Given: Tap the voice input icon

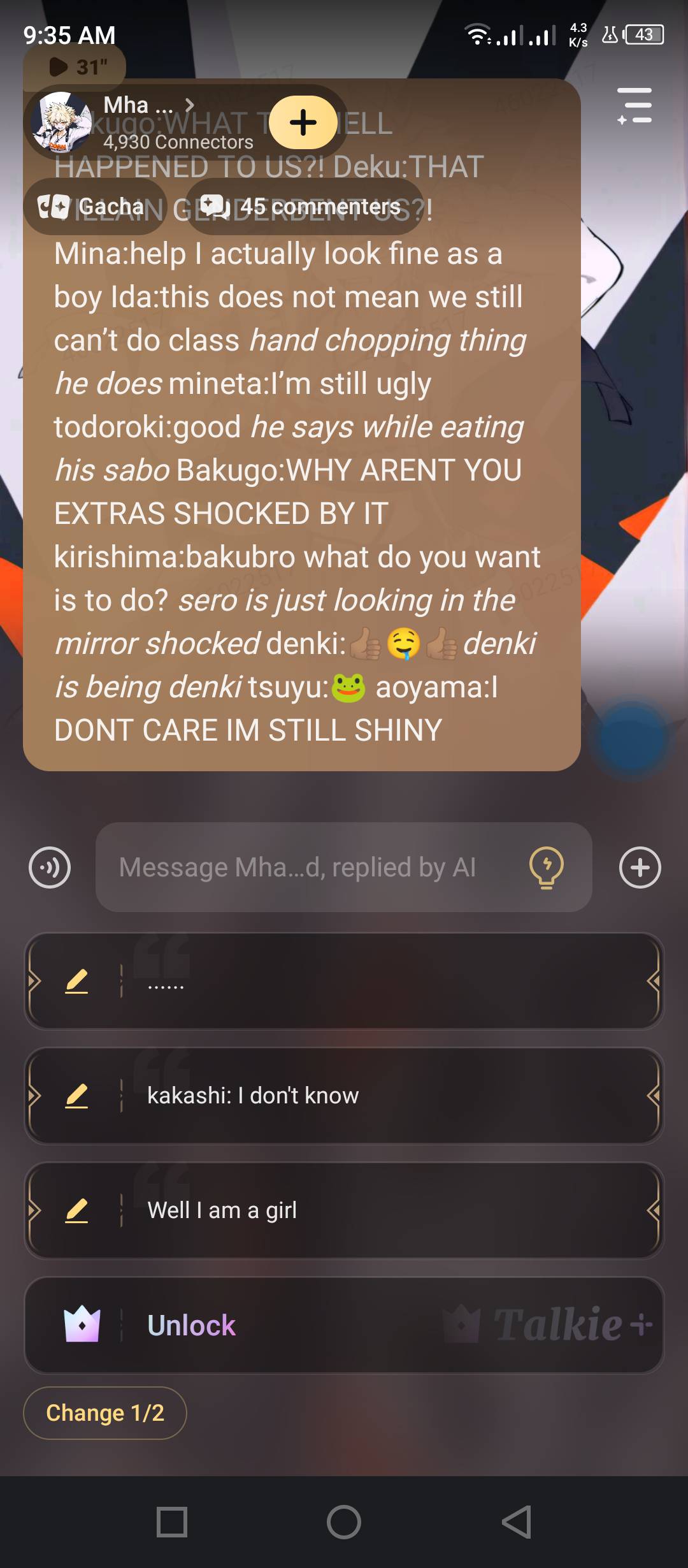Looking at the screenshot, I should click(50, 867).
